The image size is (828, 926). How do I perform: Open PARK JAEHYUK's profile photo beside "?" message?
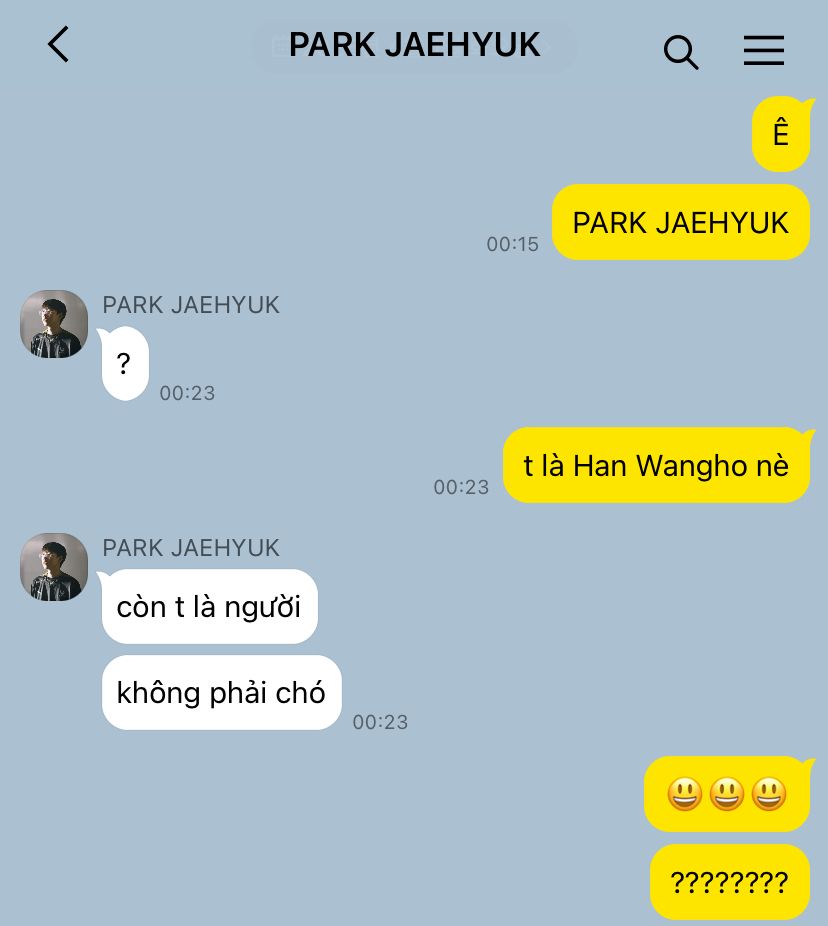tap(54, 324)
